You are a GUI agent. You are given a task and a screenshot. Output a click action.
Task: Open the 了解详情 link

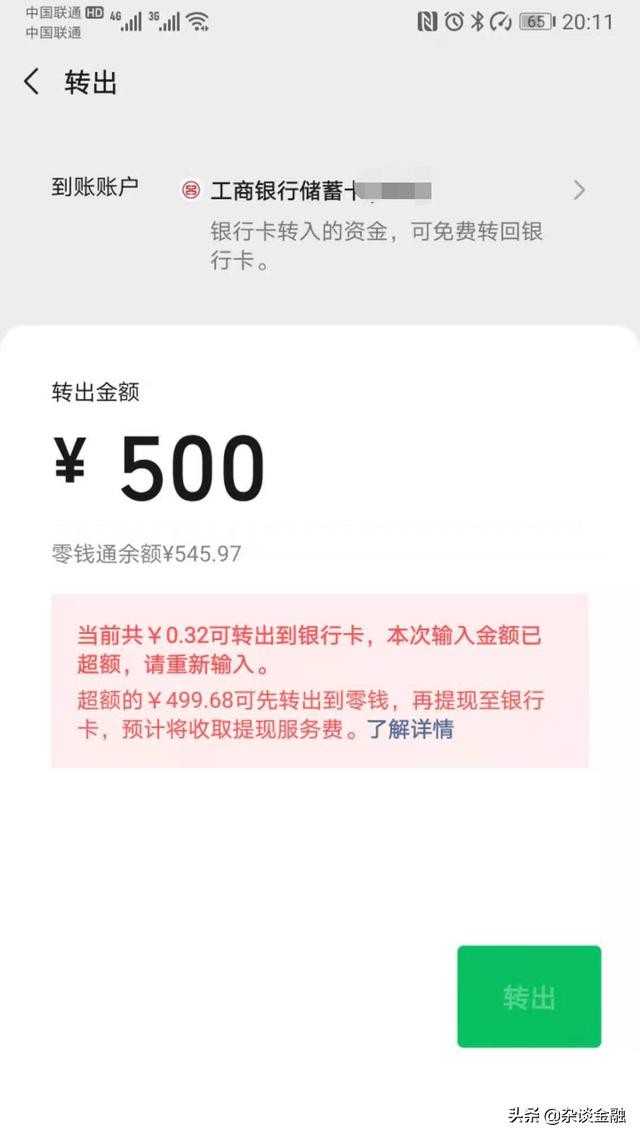click(409, 729)
